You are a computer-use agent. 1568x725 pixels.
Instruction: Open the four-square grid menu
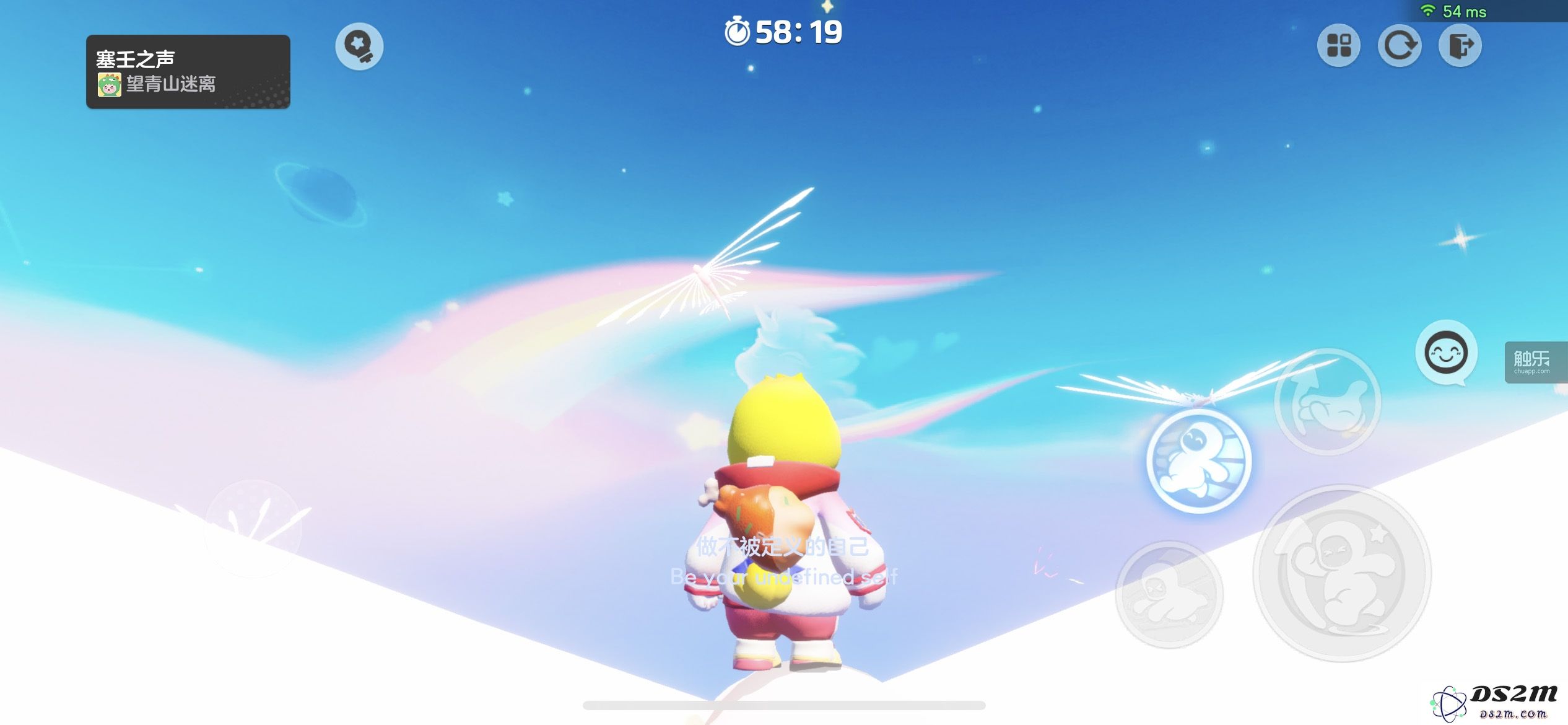pos(1338,45)
